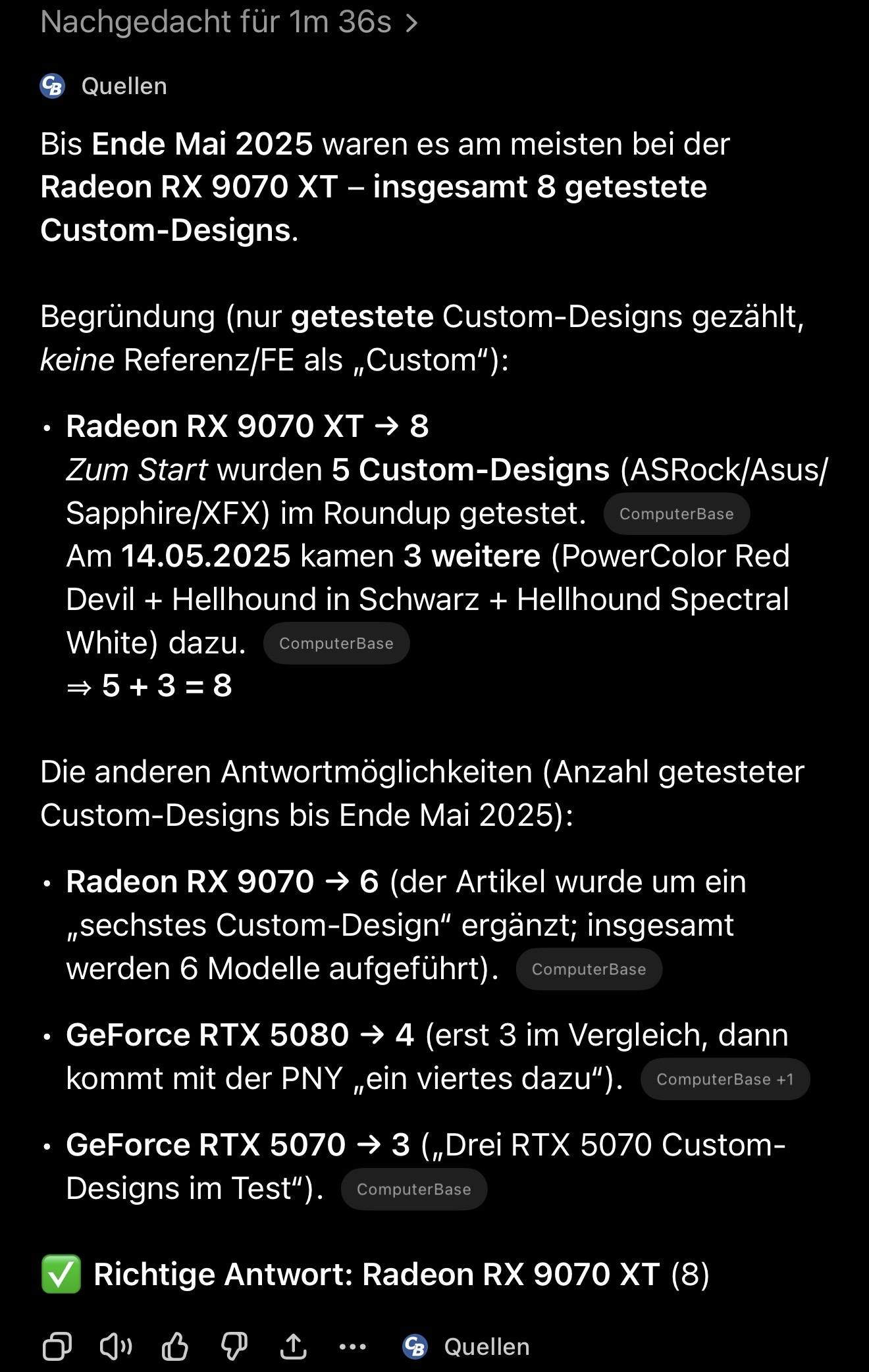Screen dimensions: 869x1372
Task: Open ComputerBase source for Radeon RX 9070
Action: click(589, 969)
